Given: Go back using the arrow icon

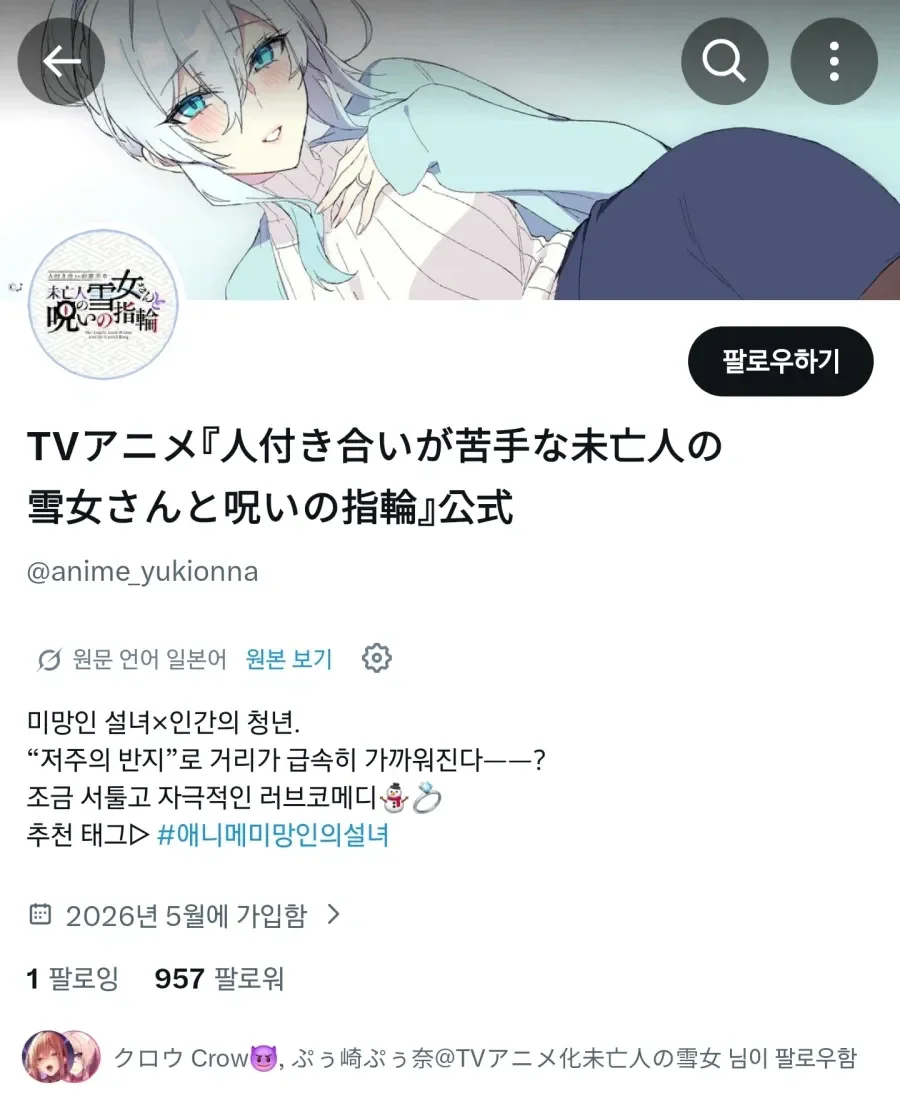Looking at the screenshot, I should 62,62.
